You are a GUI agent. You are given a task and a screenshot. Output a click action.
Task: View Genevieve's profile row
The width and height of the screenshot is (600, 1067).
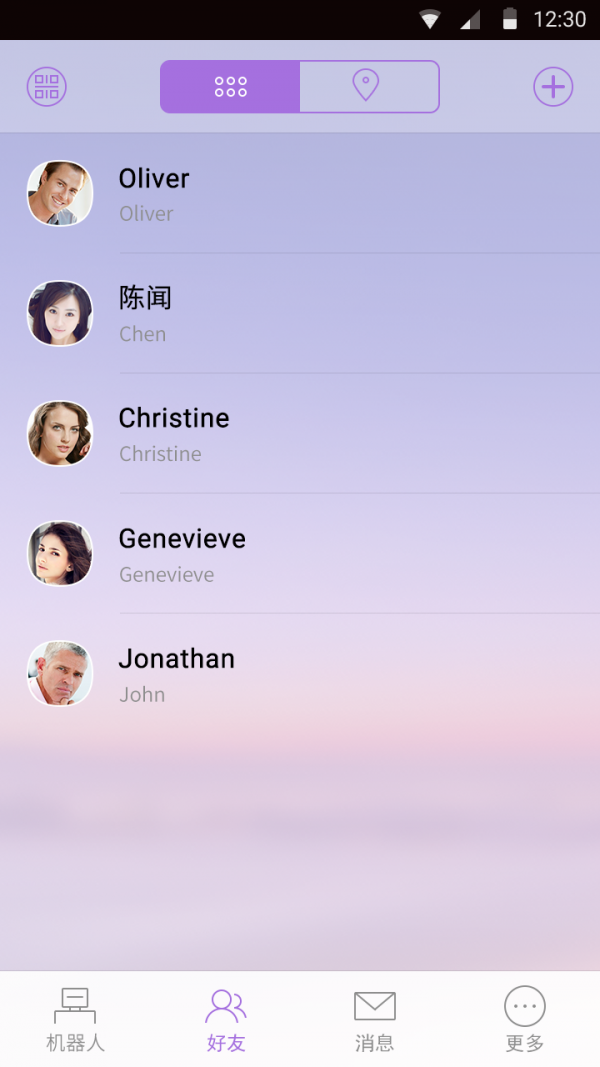(x=300, y=554)
